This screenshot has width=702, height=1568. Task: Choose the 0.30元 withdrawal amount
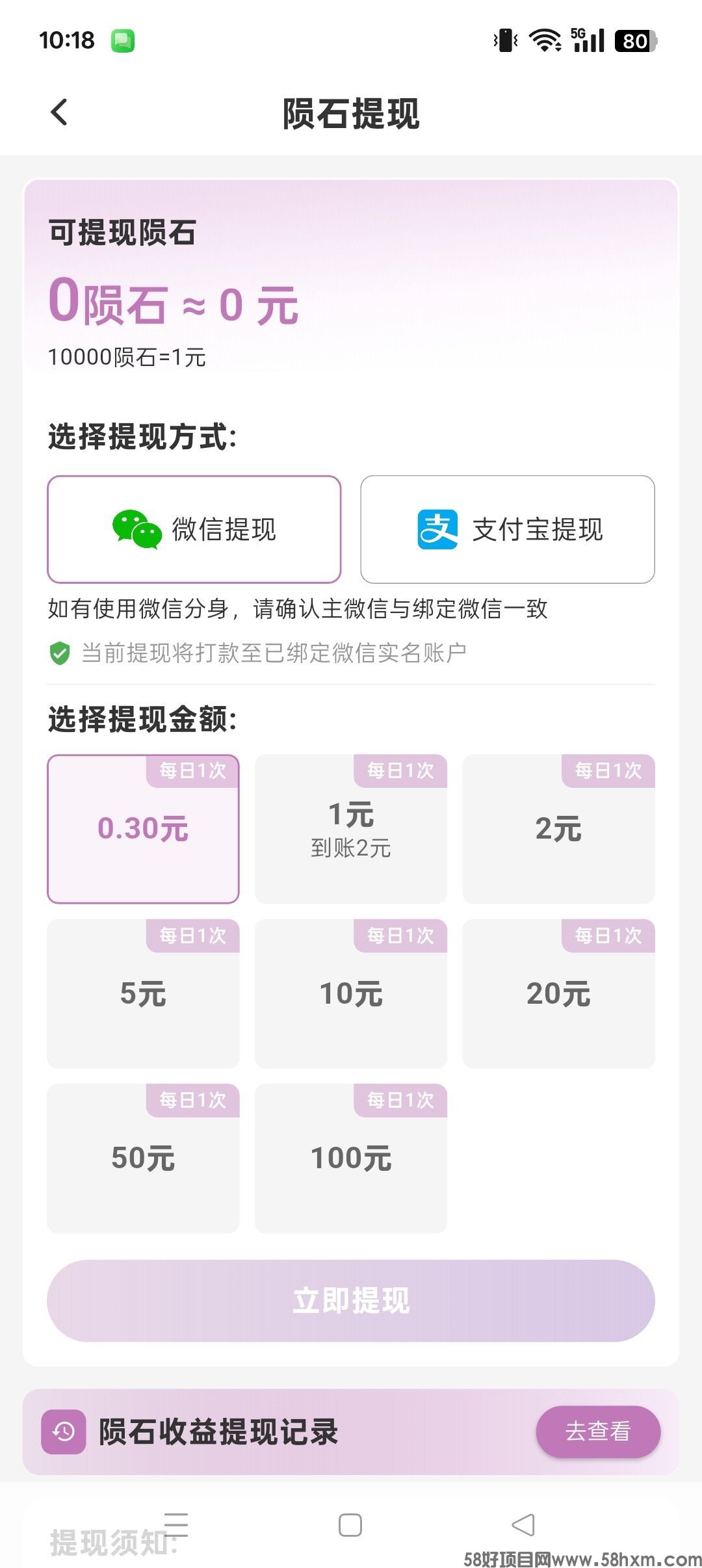click(x=143, y=829)
